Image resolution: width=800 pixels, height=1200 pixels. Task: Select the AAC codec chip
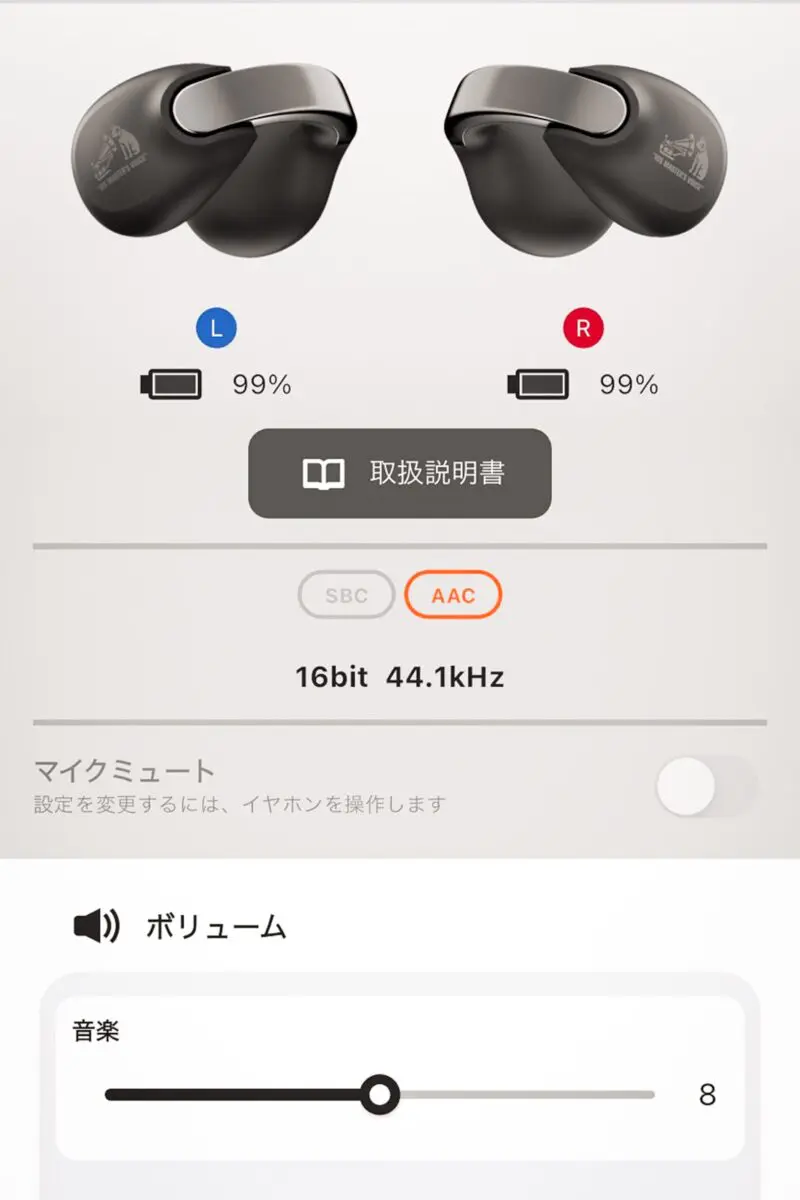coord(453,596)
